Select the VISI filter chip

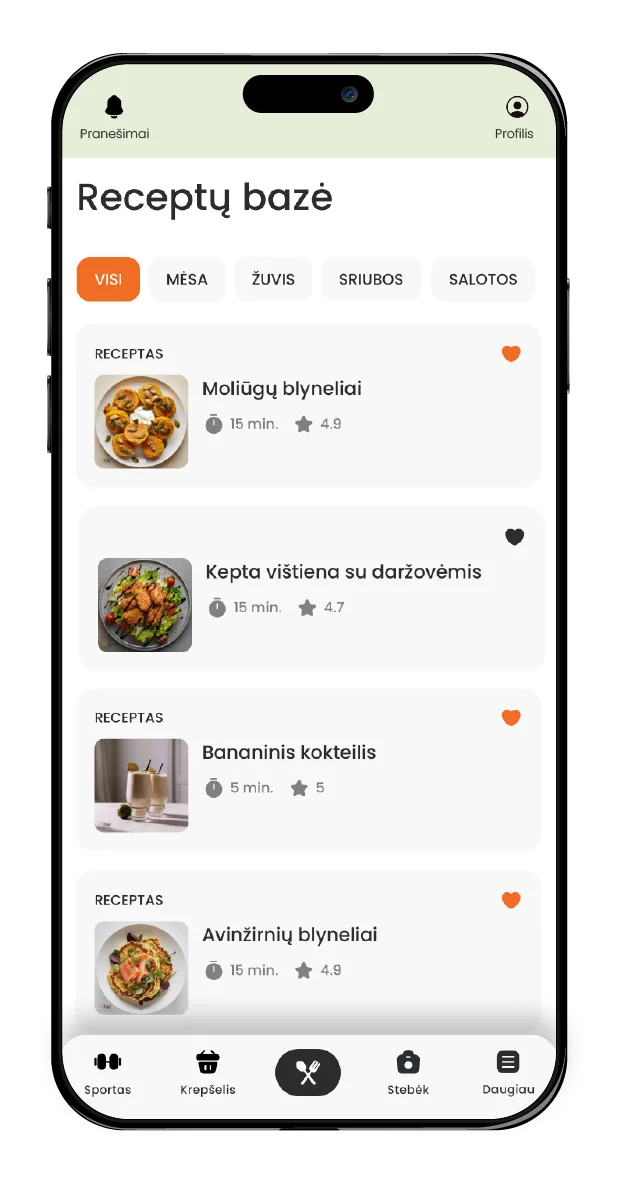[x=108, y=279]
